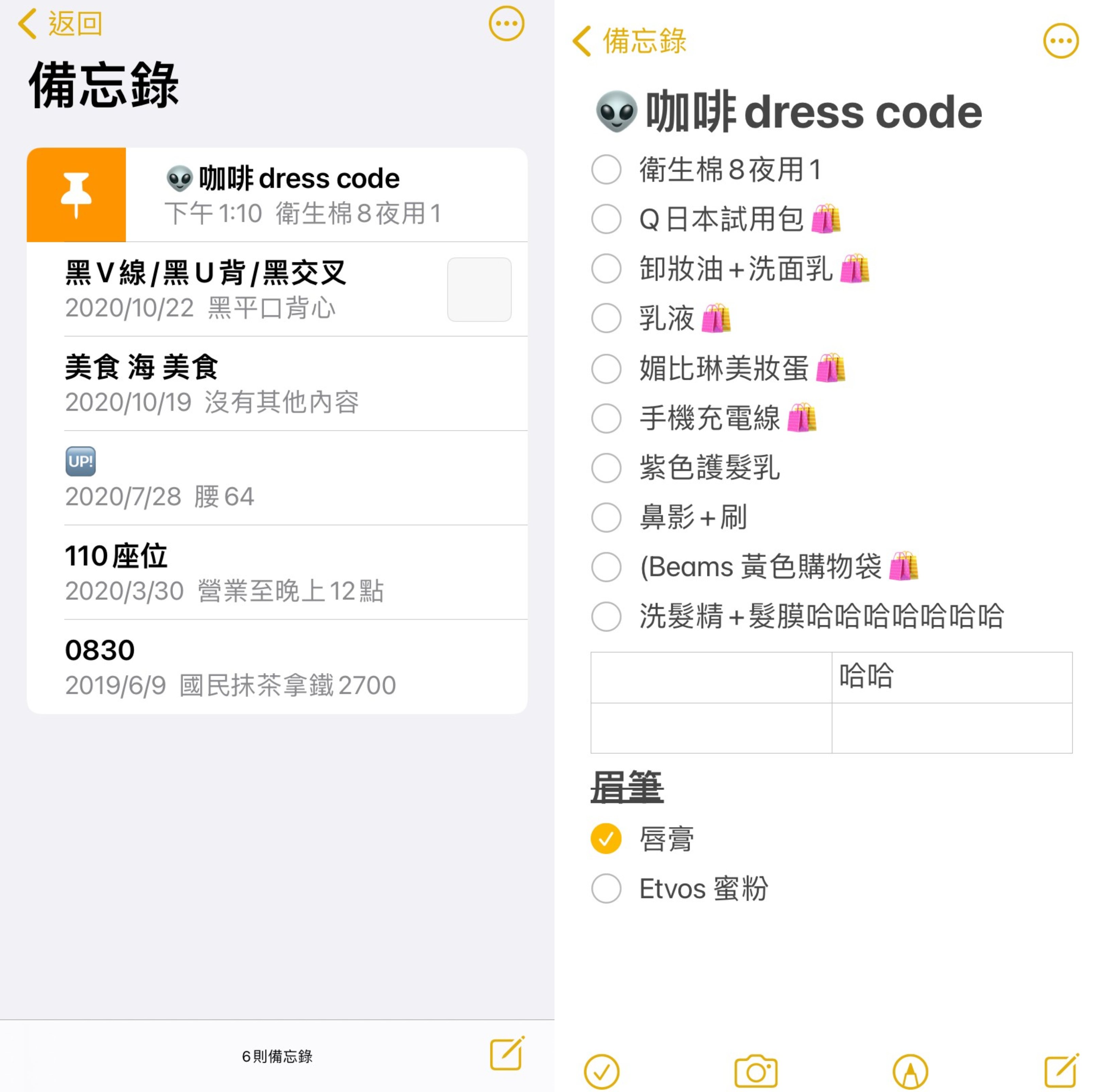
Task: Mark Q日本試用包 as done
Action: 606,219
